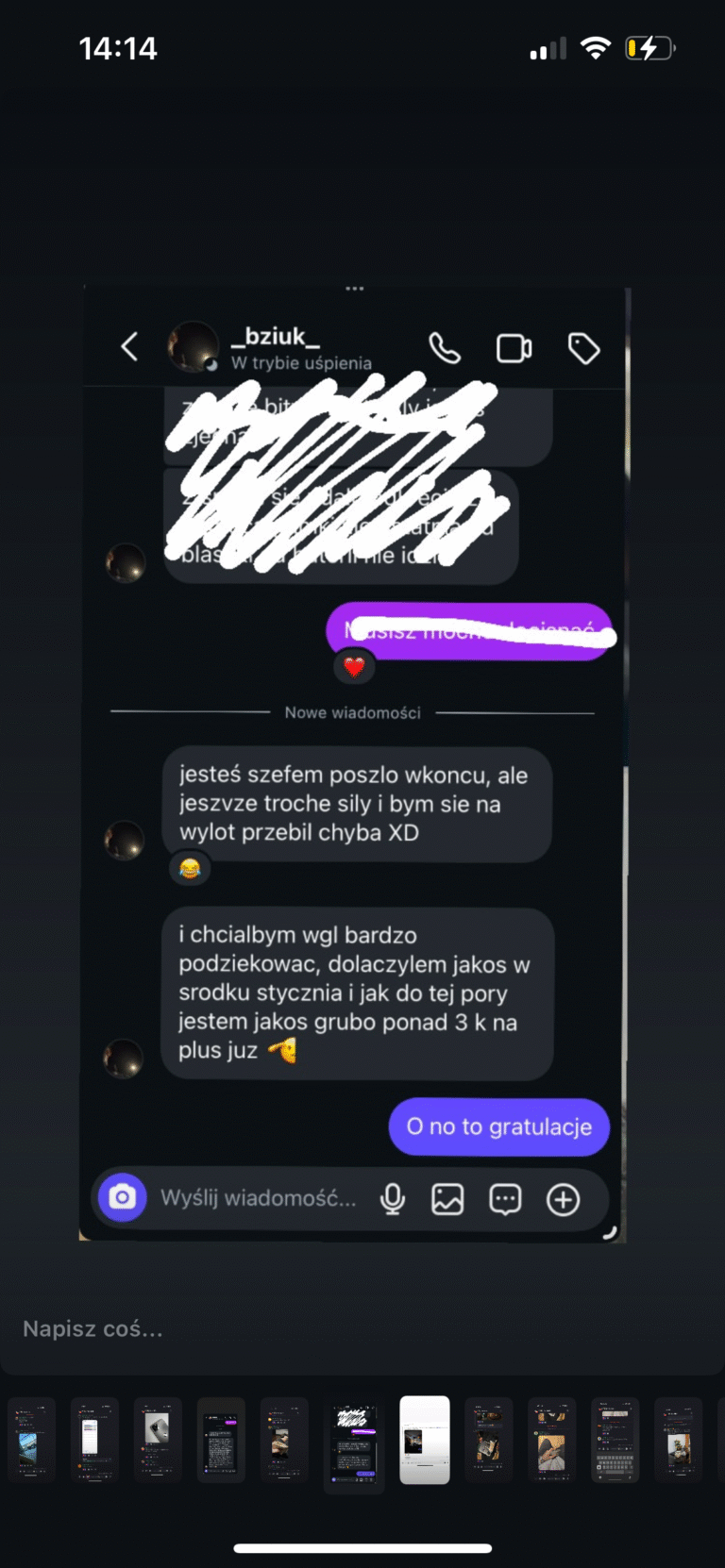Select the white-background thumbnail in the strip
The height and width of the screenshot is (1568, 725).
click(x=425, y=1441)
